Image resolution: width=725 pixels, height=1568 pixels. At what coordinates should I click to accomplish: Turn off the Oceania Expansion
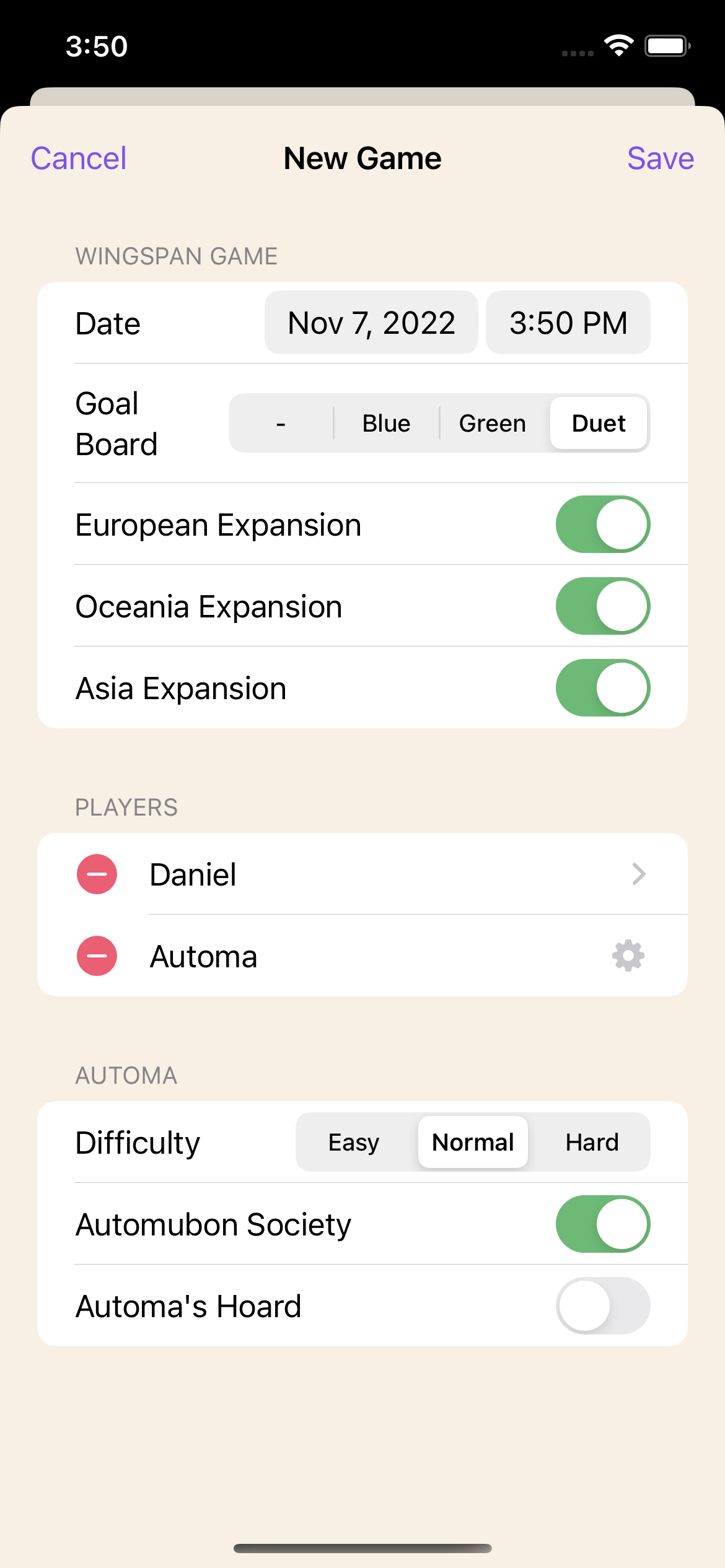coord(603,606)
